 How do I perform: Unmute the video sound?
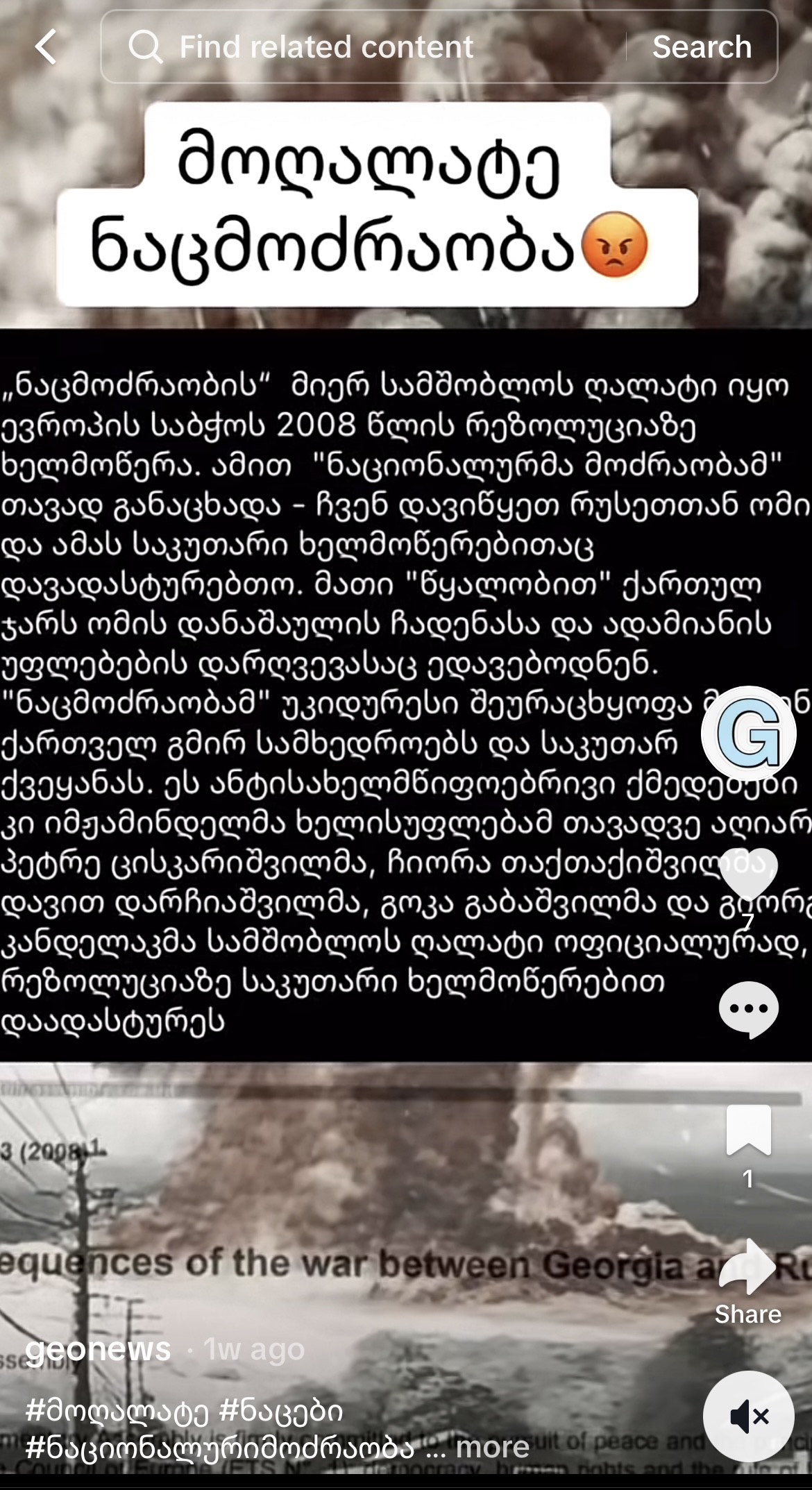click(x=748, y=1416)
